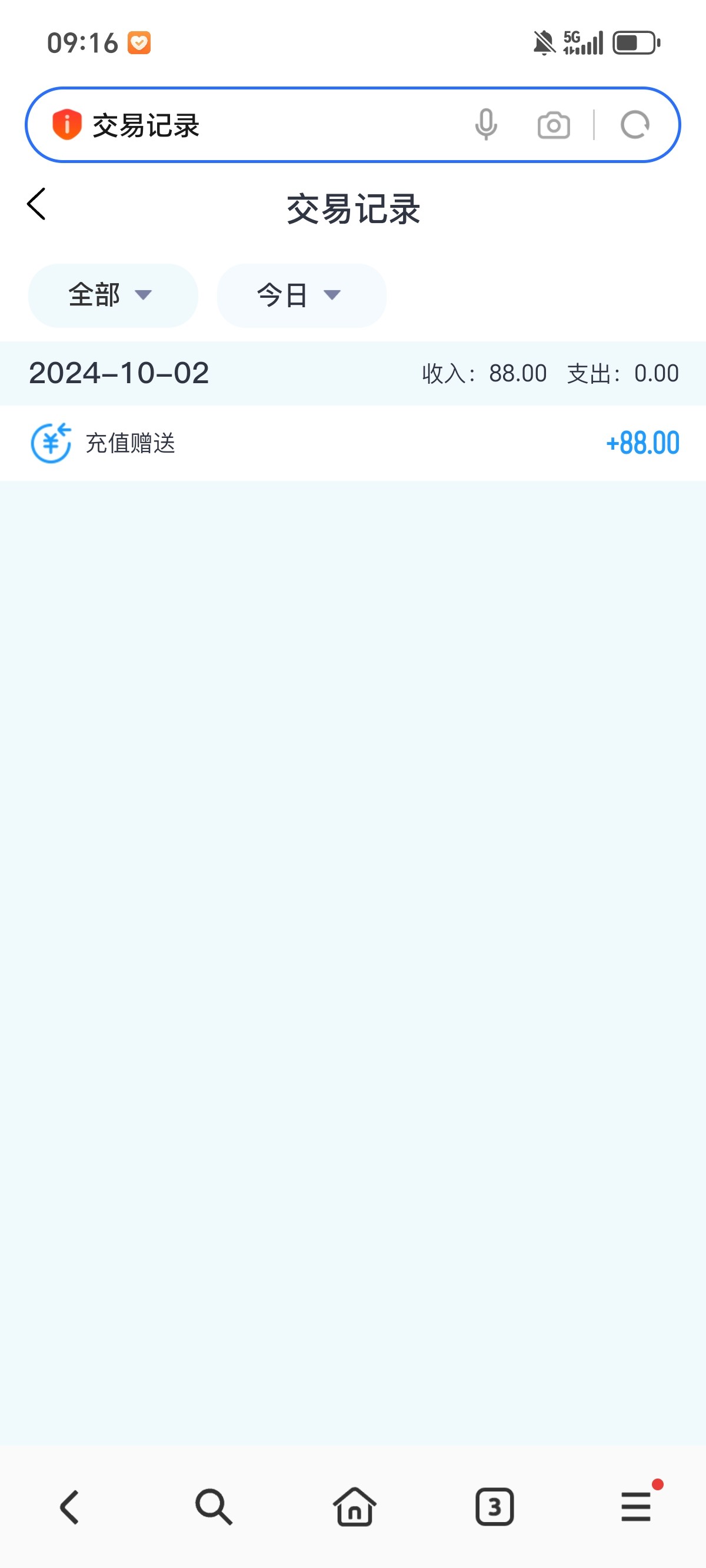The width and height of the screenshot is (706, 1568).
Task: Go to the browser home page
Action: (x=354, y=1507)
